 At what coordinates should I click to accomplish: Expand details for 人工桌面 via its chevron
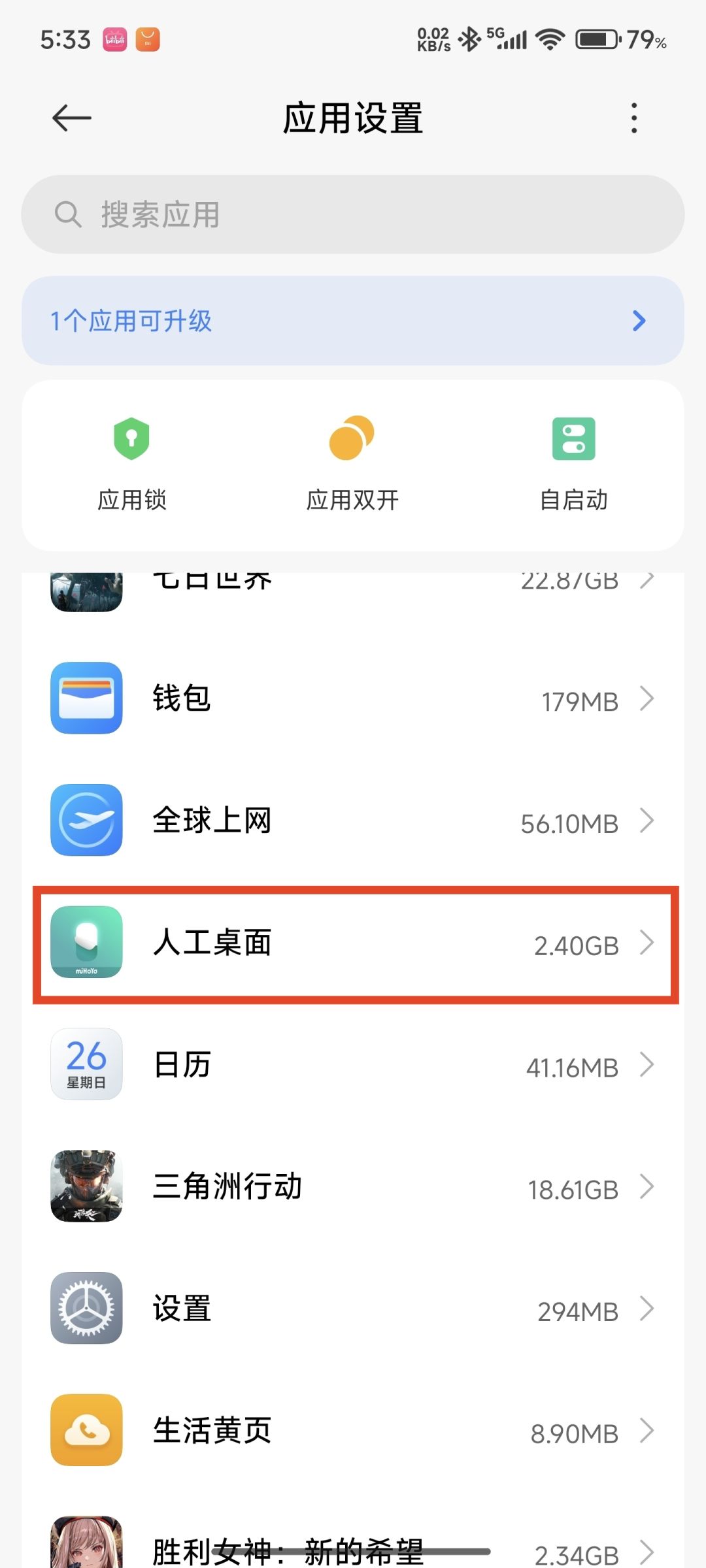coord(647,943)
